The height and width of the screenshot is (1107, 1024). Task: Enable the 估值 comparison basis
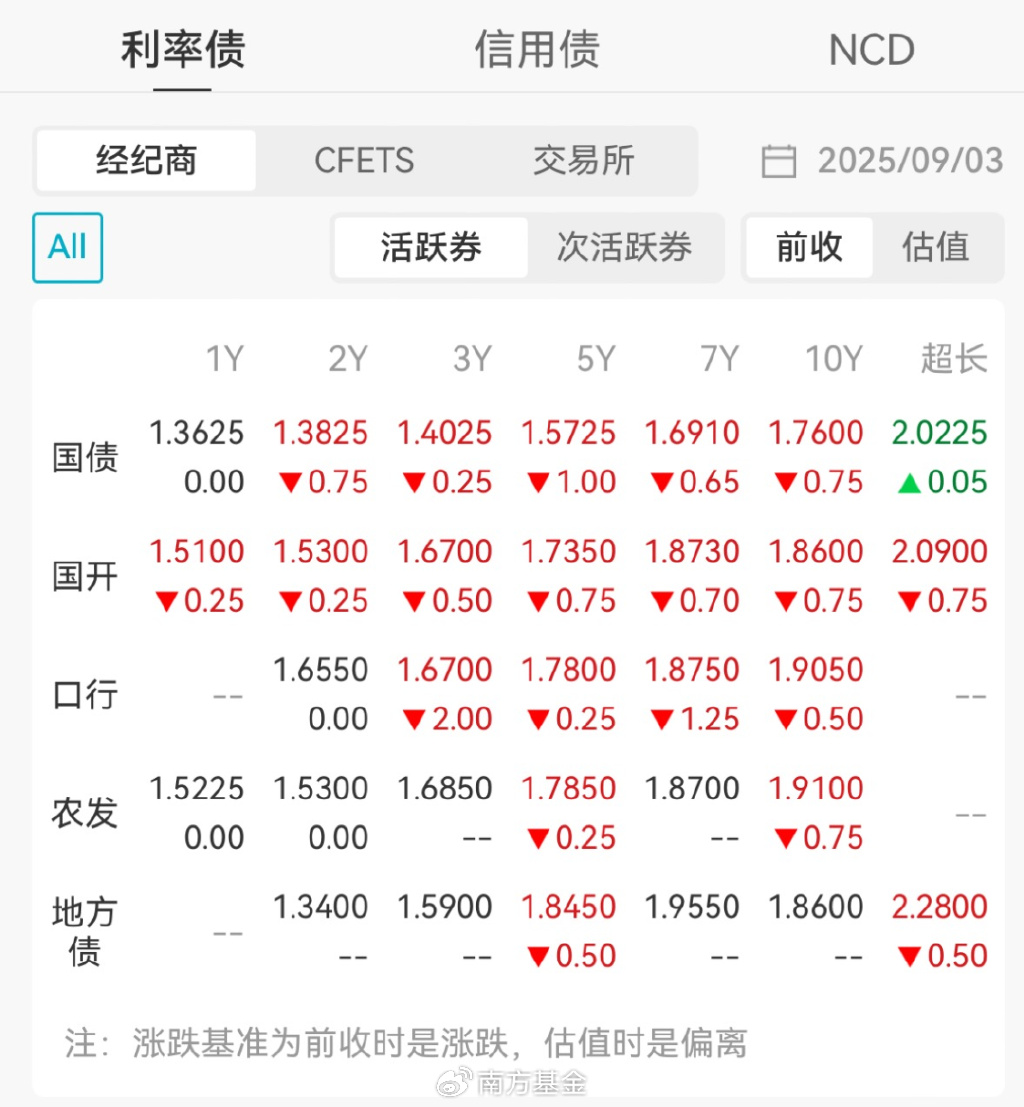(x=936, y=248)
